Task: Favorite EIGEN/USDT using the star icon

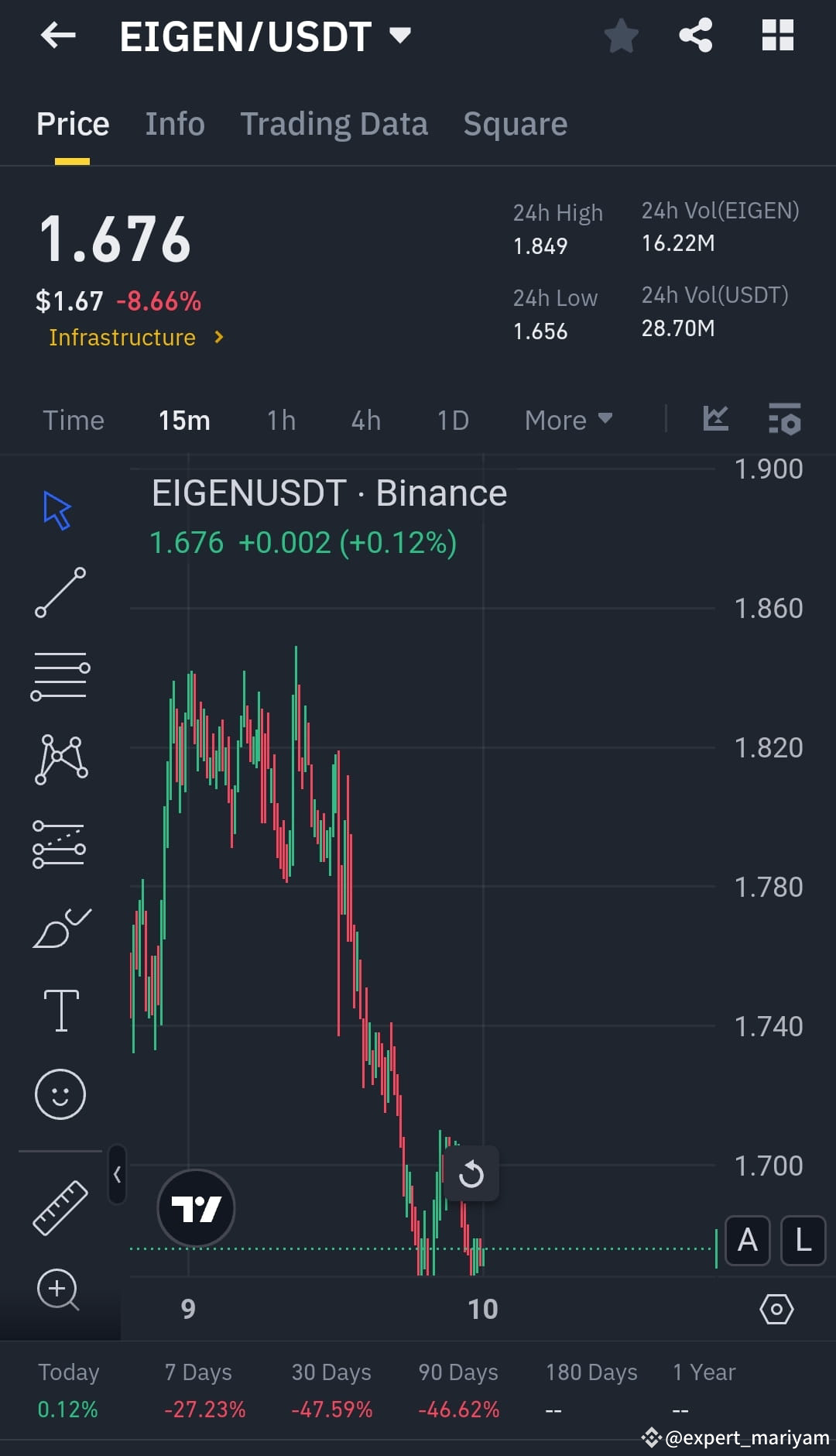Action: pyautogui.click(x=622, y=35)
